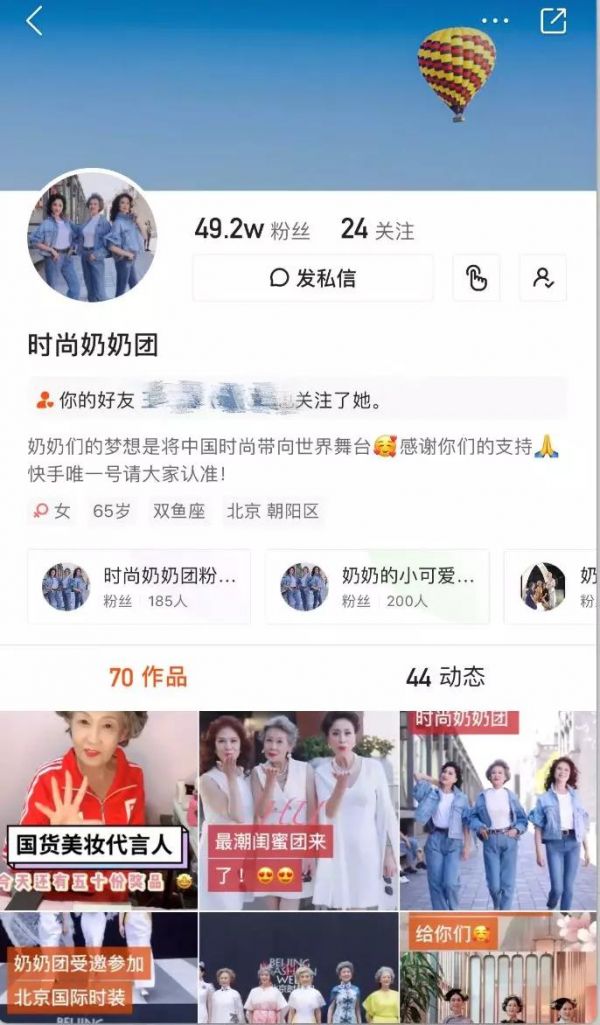Image resolution: width=600 pixels, height=1025 pixels.
Task: Switch to the 44 动态 tab
Action: click(x=445, y=677)
